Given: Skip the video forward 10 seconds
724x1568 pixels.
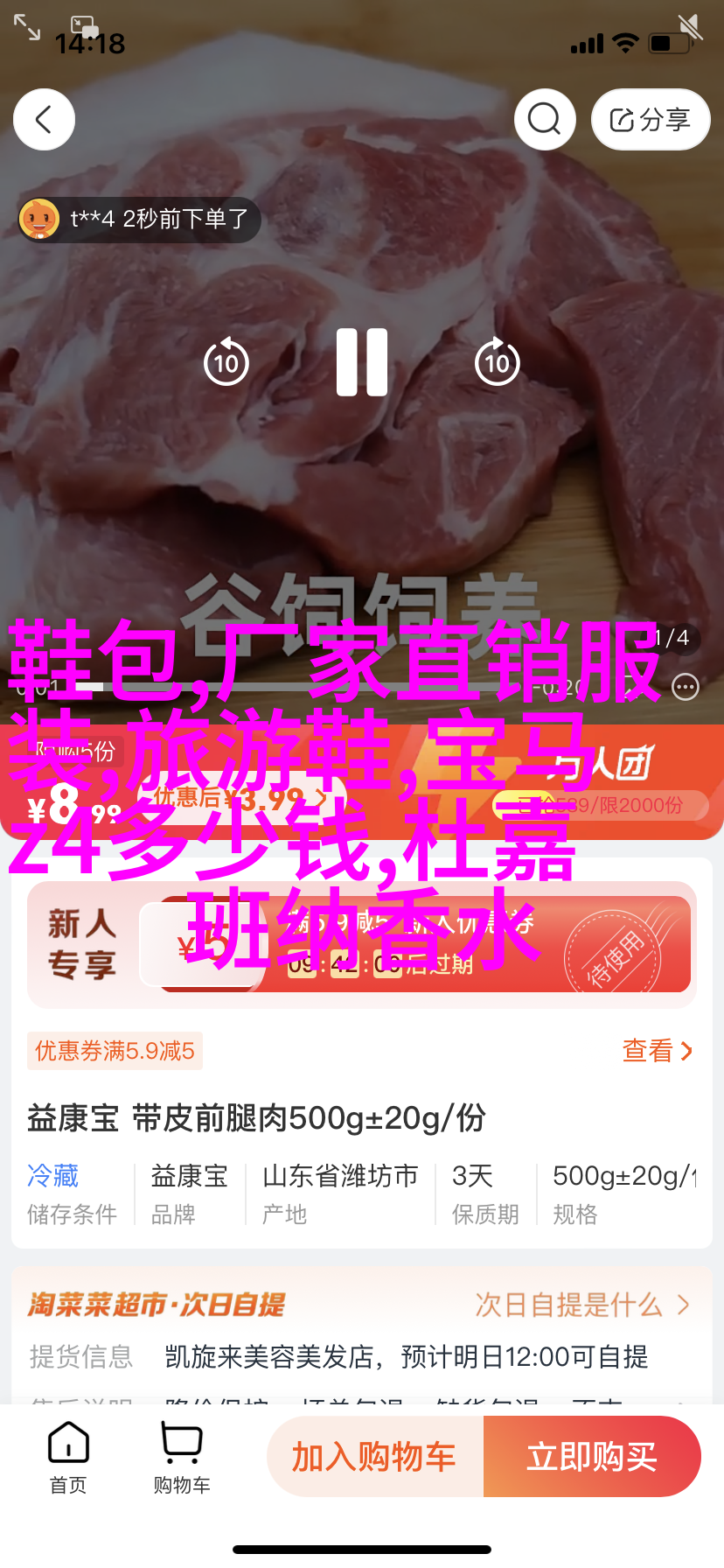Looking at the screenshot, I should pyautogui.click(x=497, y=362).
